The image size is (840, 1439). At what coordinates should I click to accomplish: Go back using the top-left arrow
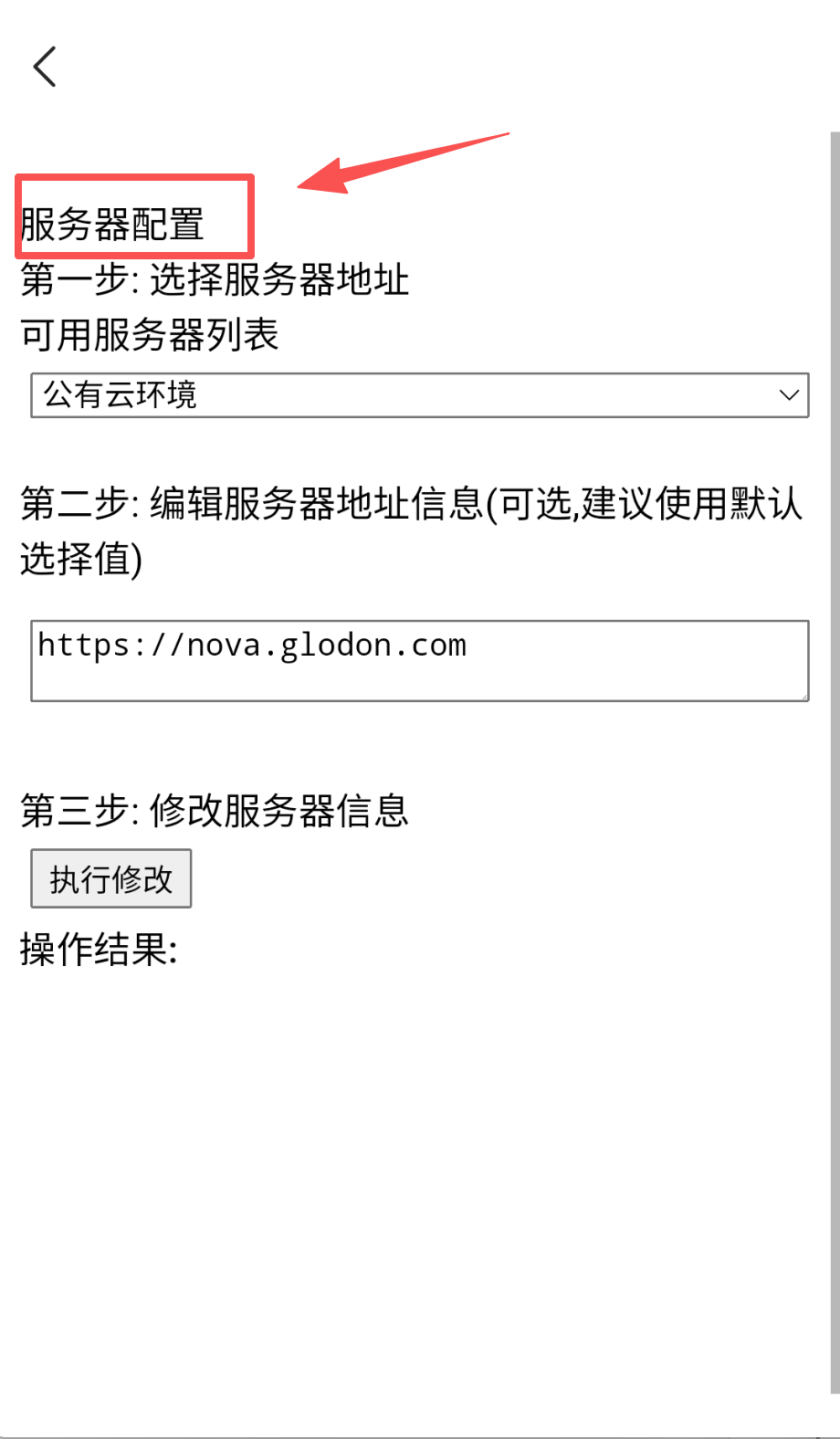click(44, 67)
